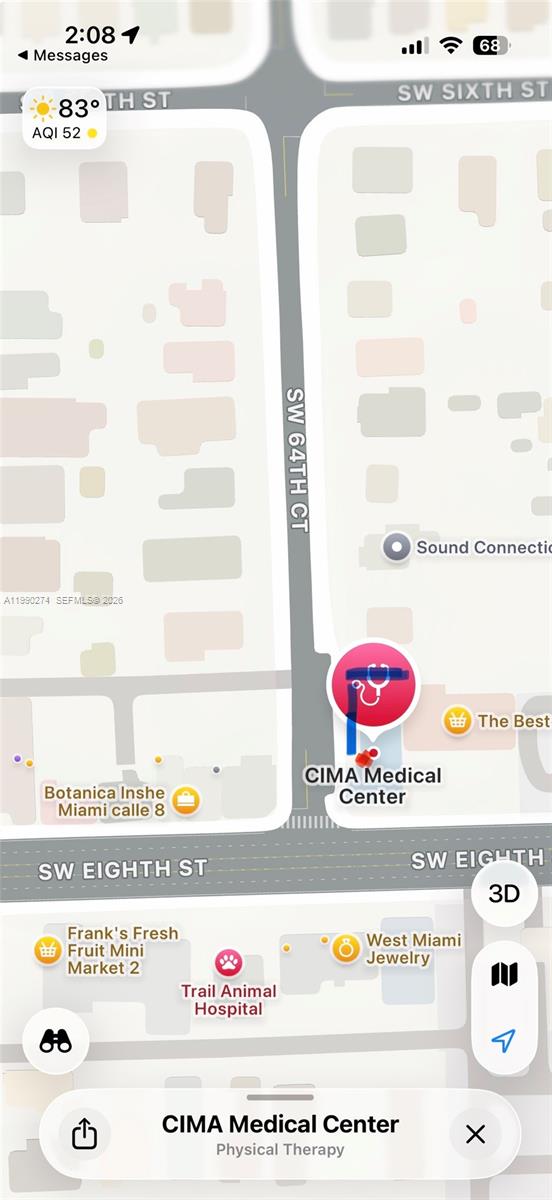Share CIMA Medical Center location
This screenshot has height=1200, width=552.
point(85,1134)
